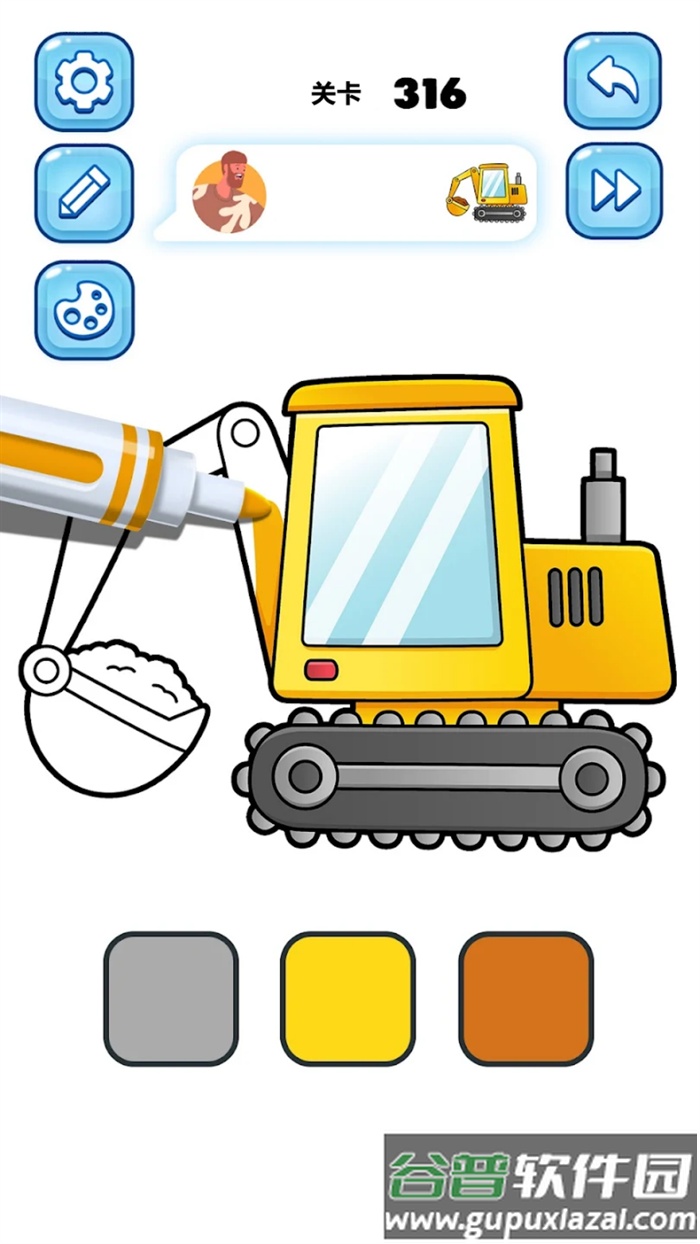The width and height of the screenshot is (700, 1244).
Task: Select the gray color swatch
Action: (171, 999)
